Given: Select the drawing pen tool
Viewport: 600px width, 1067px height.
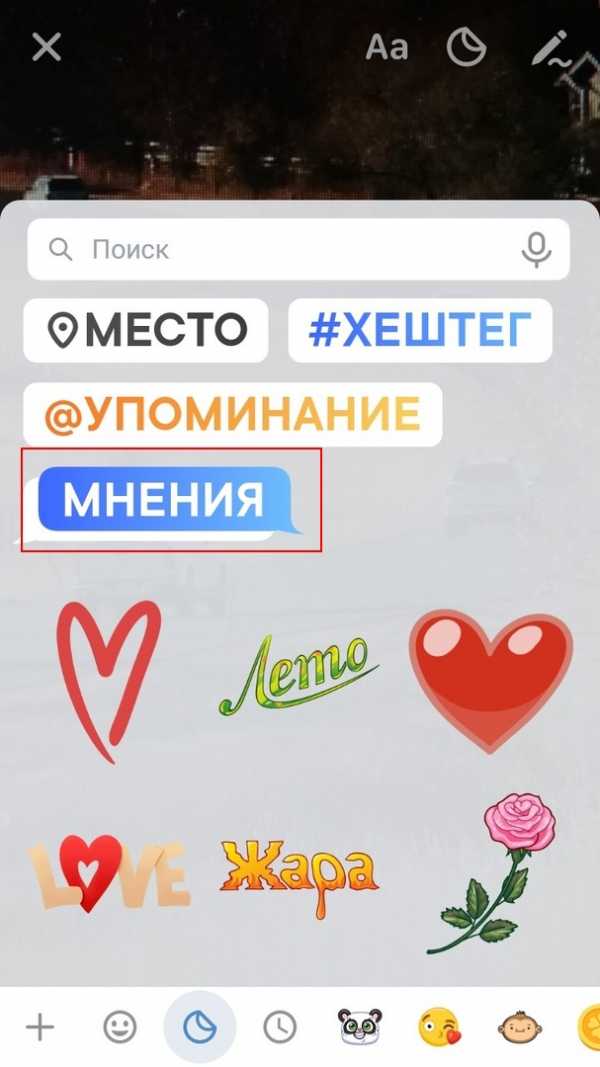Looking at the screenshot, I should pos(549,46).
